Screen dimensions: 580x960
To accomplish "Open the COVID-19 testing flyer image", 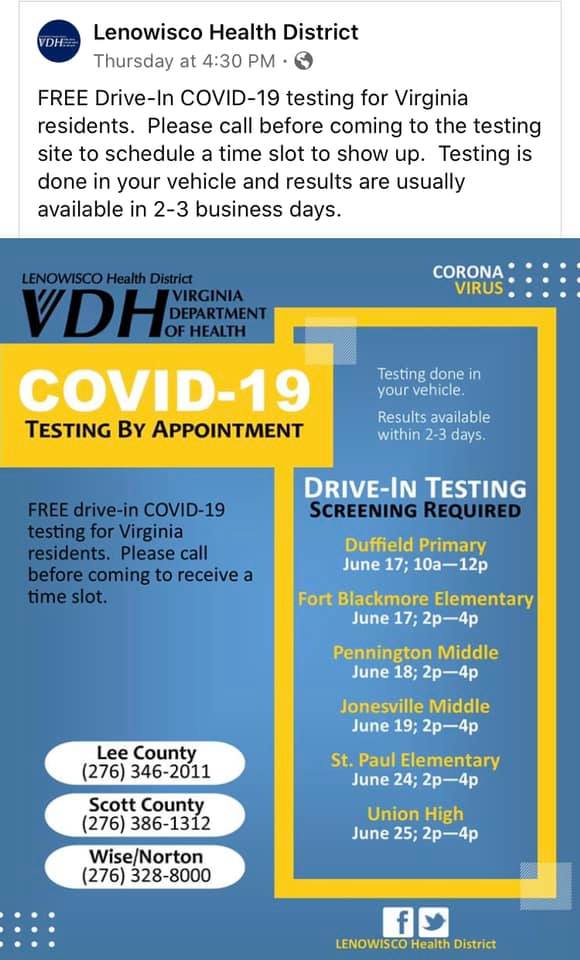I will [x=290, y=599].
